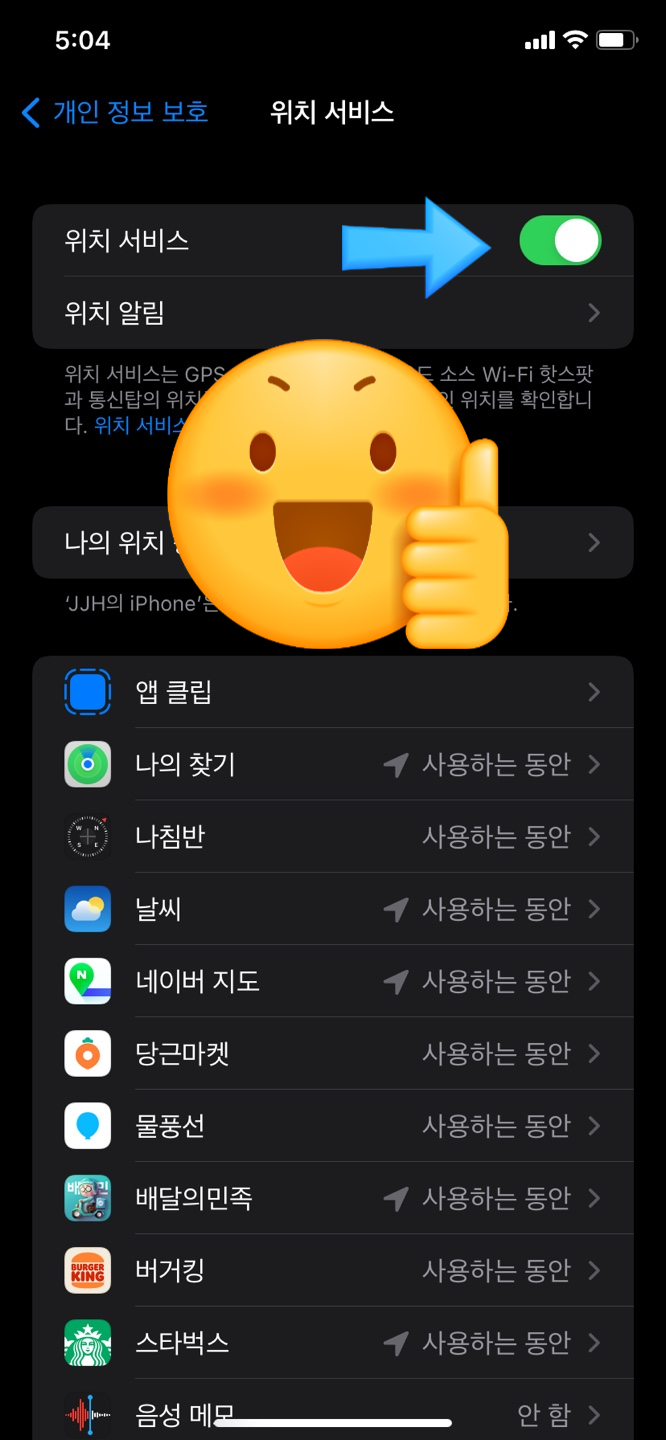The image size is (666, 1440).
Task: Open 배달의민족 location permission
Action: (x=333, y=1197)
